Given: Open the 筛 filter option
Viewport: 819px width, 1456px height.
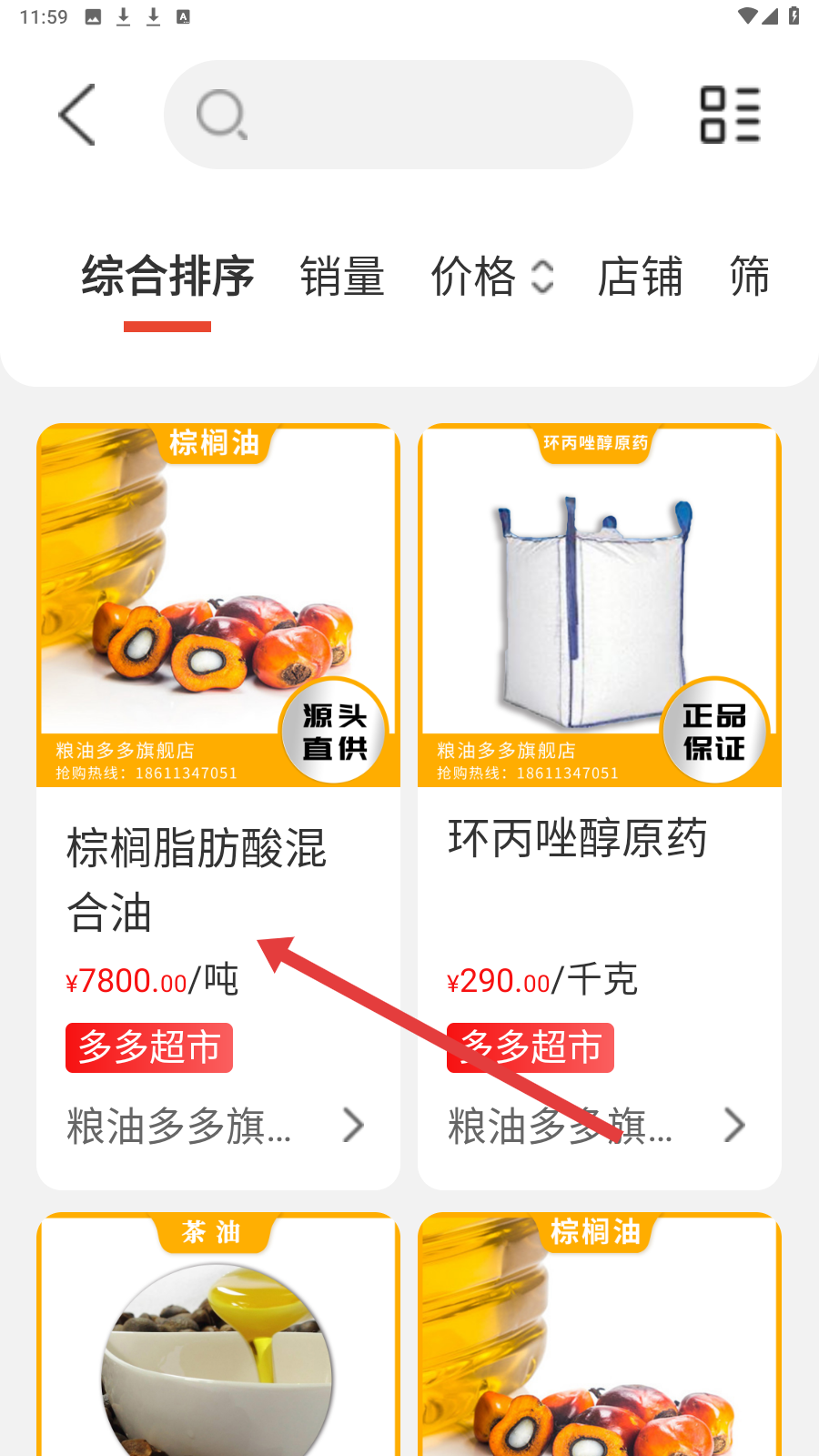Looking at the screenshot, I should [750, 277].
